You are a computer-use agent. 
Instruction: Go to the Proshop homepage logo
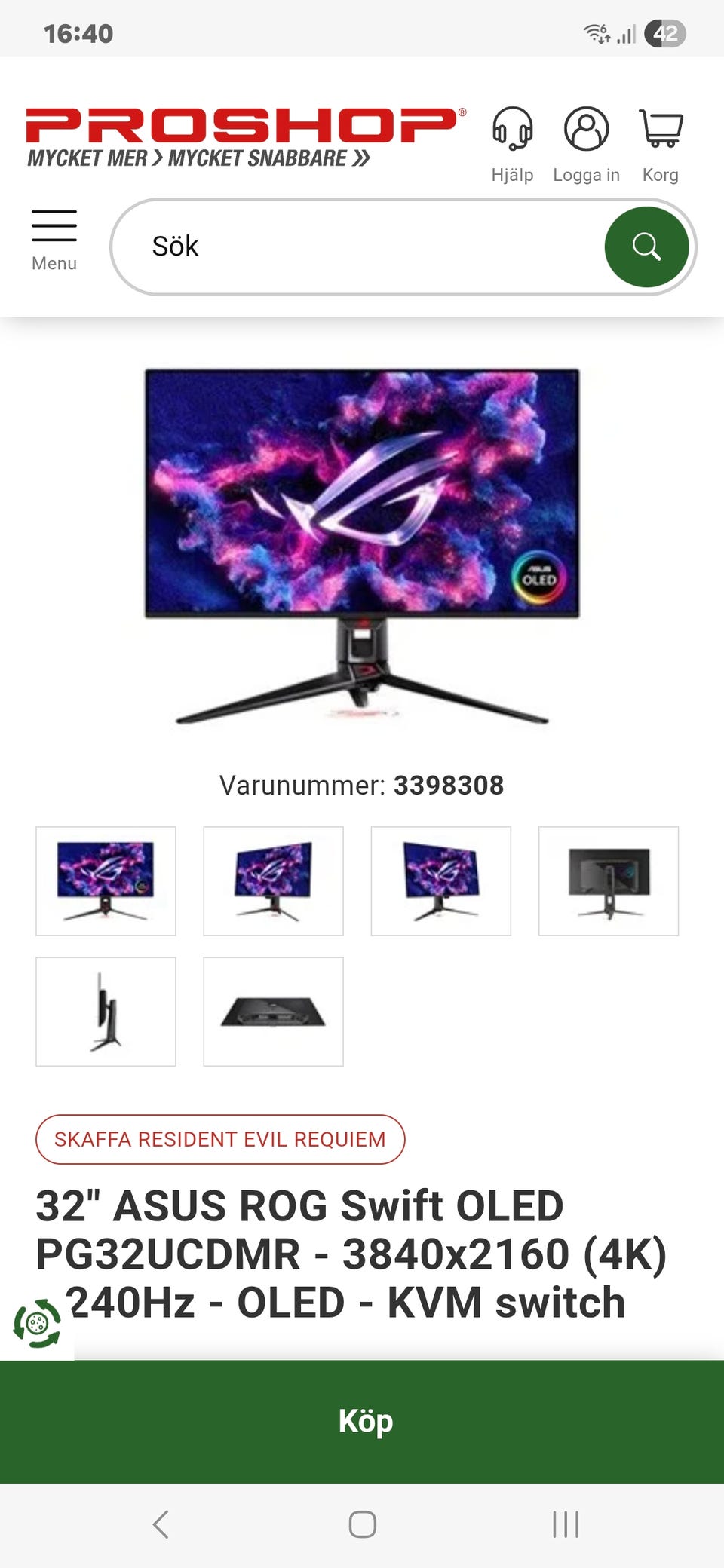pos(241,136)
